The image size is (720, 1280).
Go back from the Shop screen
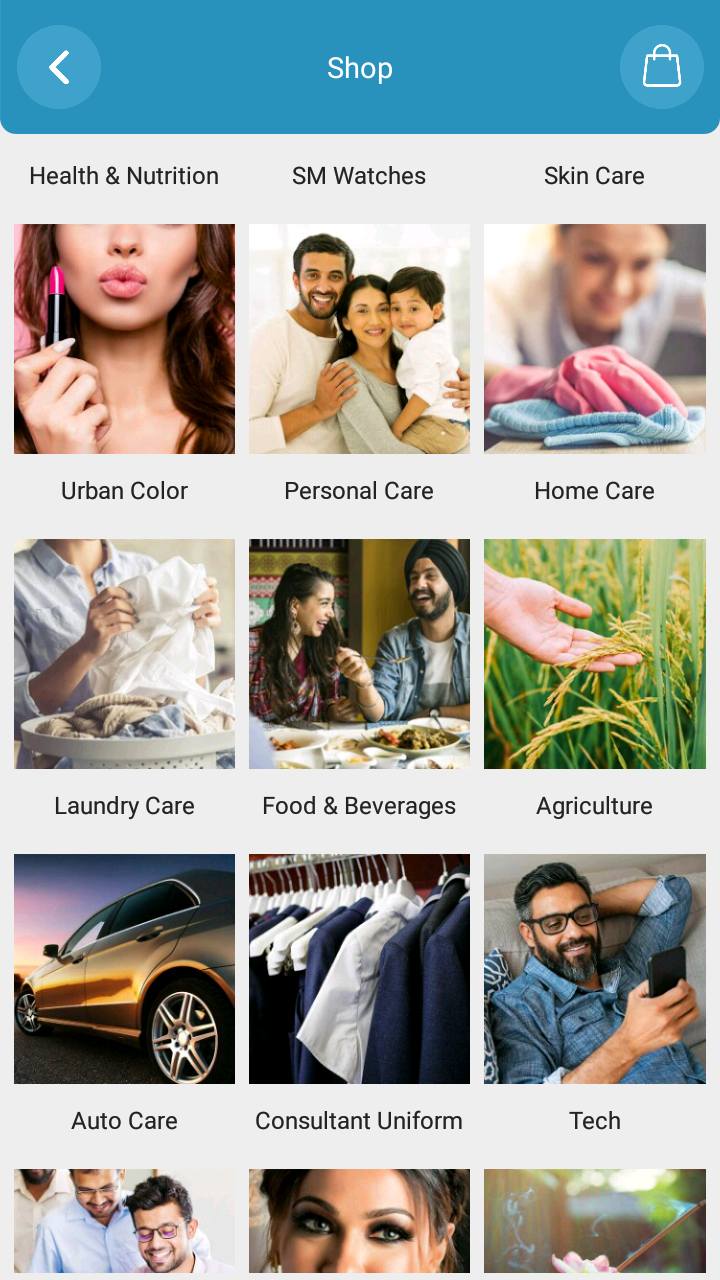coord(59,68)
